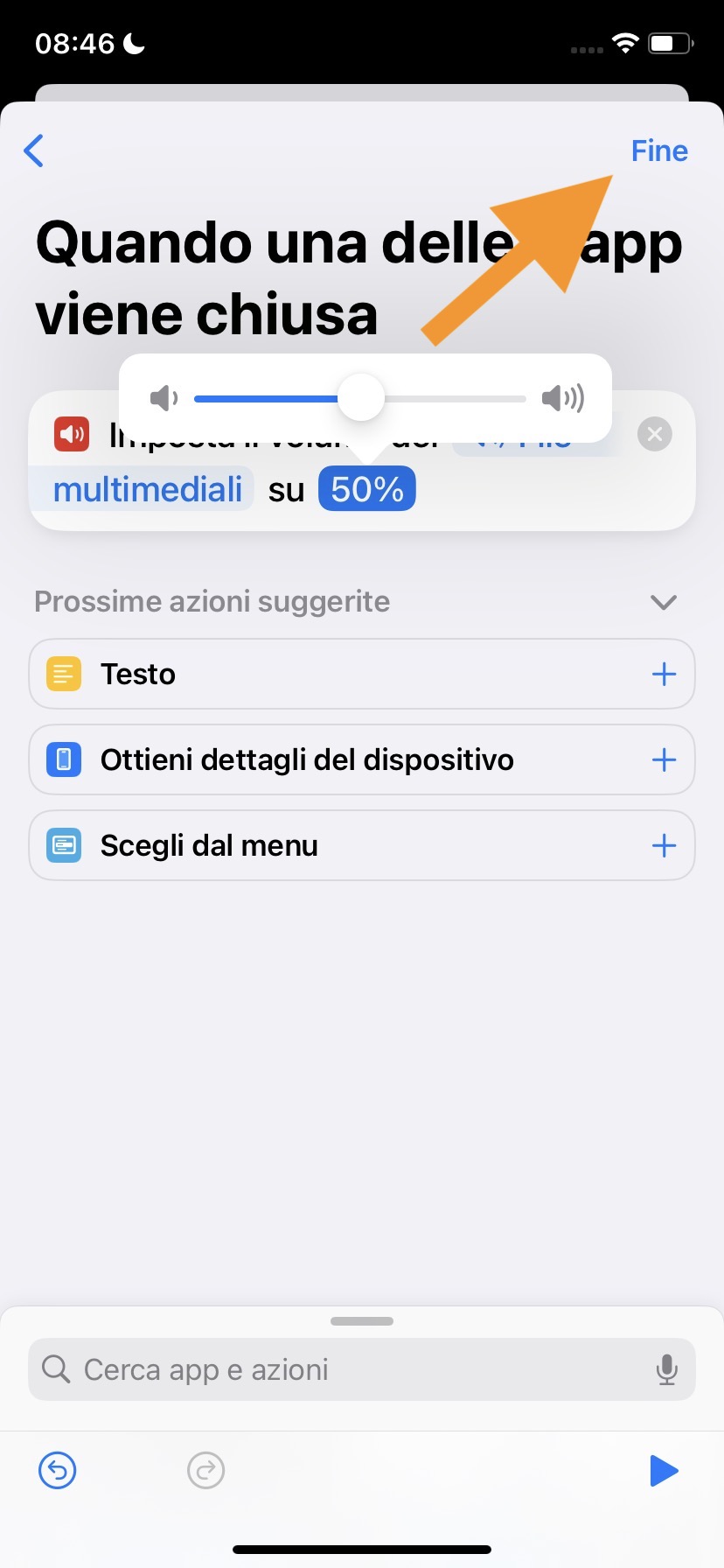Go back with the top-left arrow
724x1568 pixels.
[34, 150]
